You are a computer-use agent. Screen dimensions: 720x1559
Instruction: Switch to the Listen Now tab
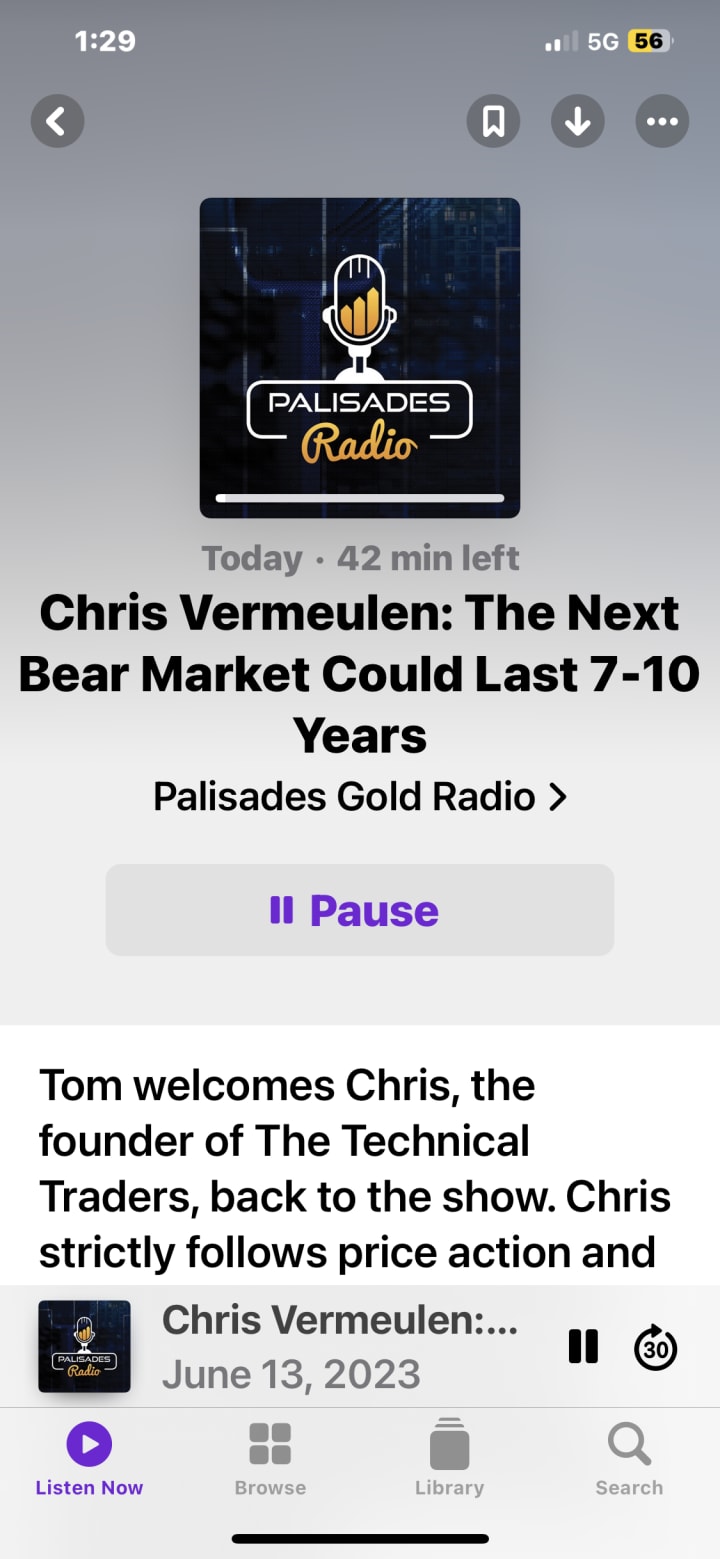pyautogui.click(x=89, y=1460)
